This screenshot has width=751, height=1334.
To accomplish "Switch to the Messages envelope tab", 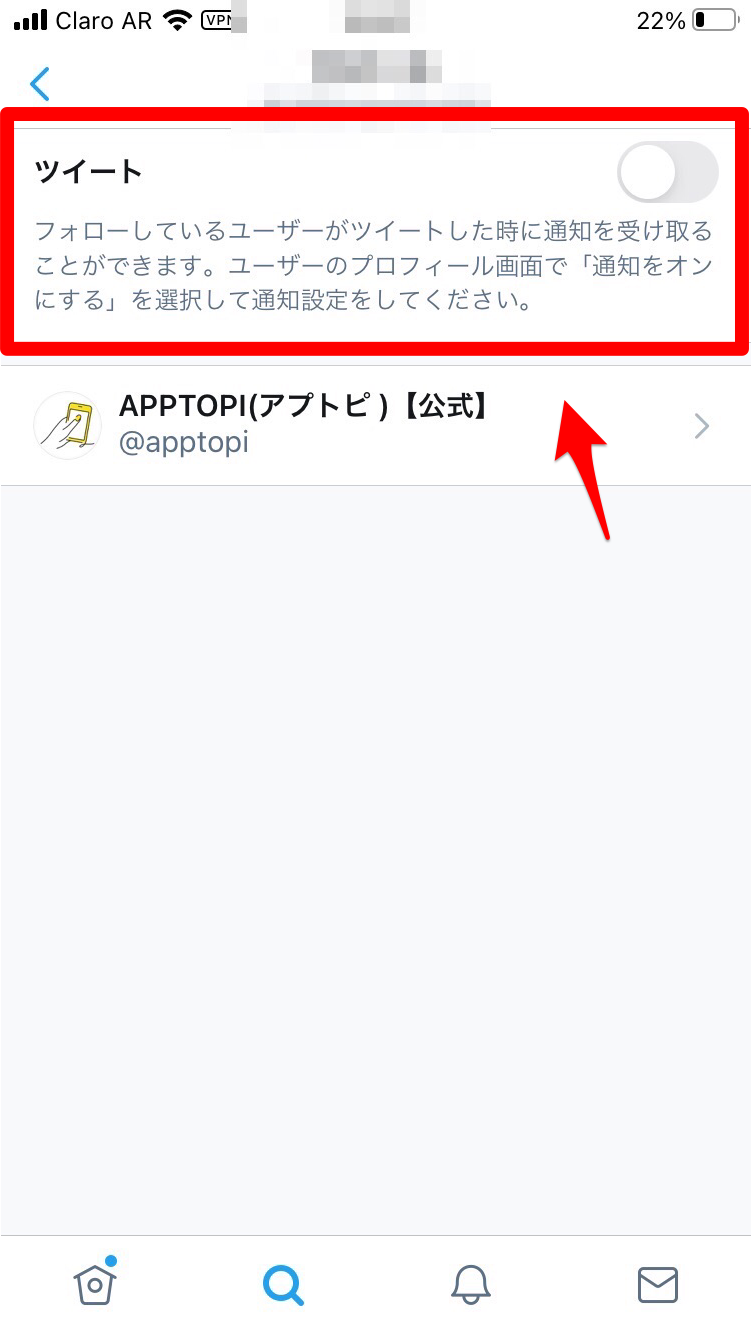I will coord(658,1284).
